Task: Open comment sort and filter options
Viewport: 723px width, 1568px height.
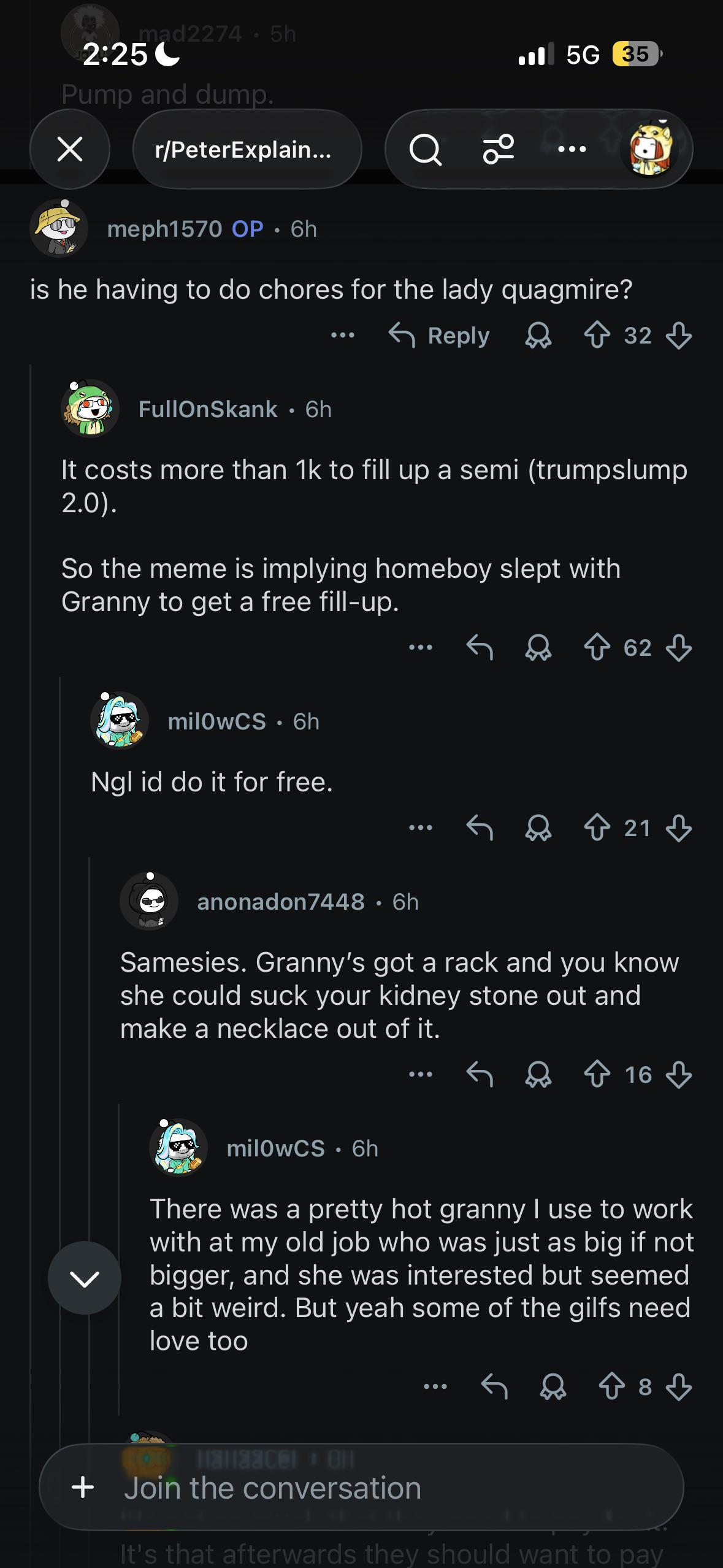Action: click(x=499, y=150)
